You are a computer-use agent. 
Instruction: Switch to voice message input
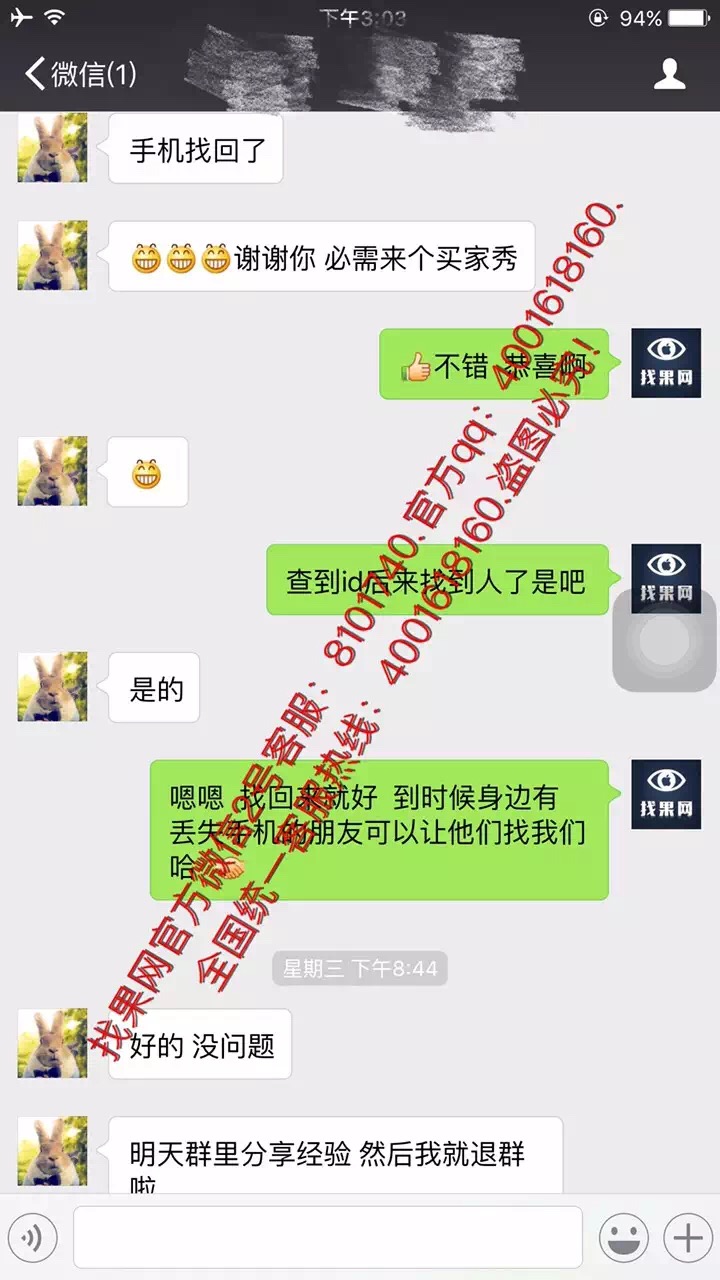(x=32, y=1238)
